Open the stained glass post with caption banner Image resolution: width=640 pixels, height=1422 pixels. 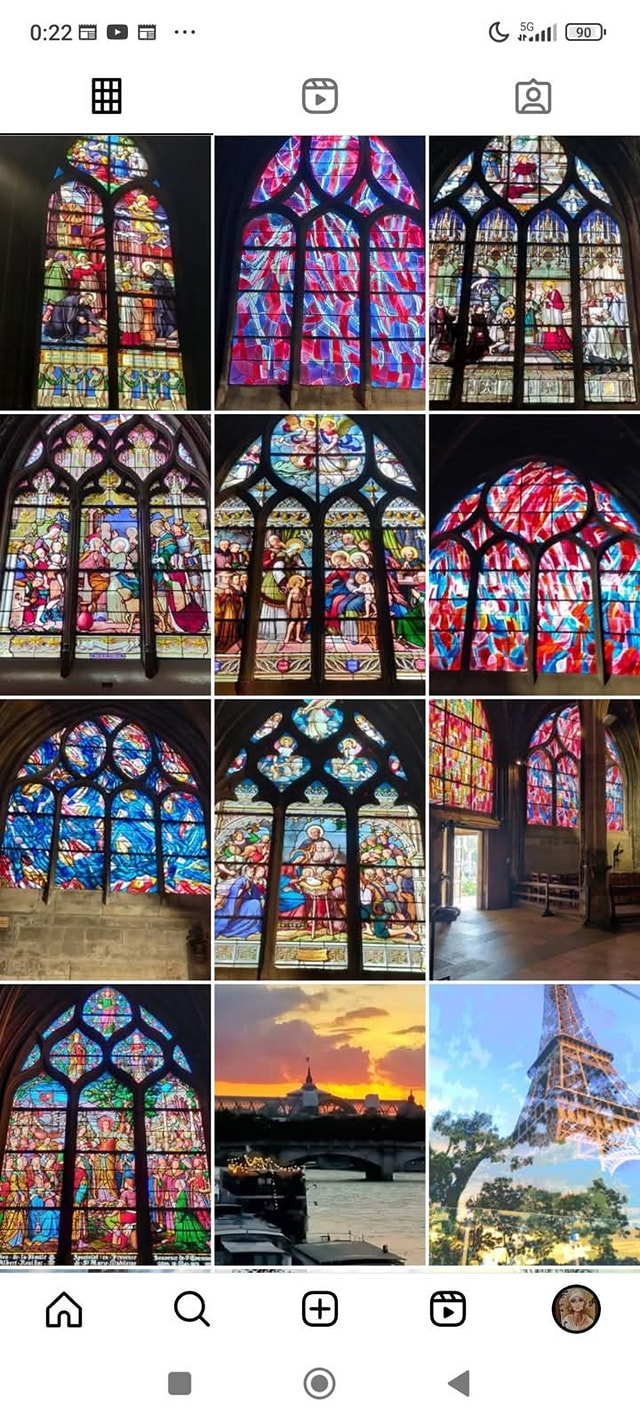105,1124
